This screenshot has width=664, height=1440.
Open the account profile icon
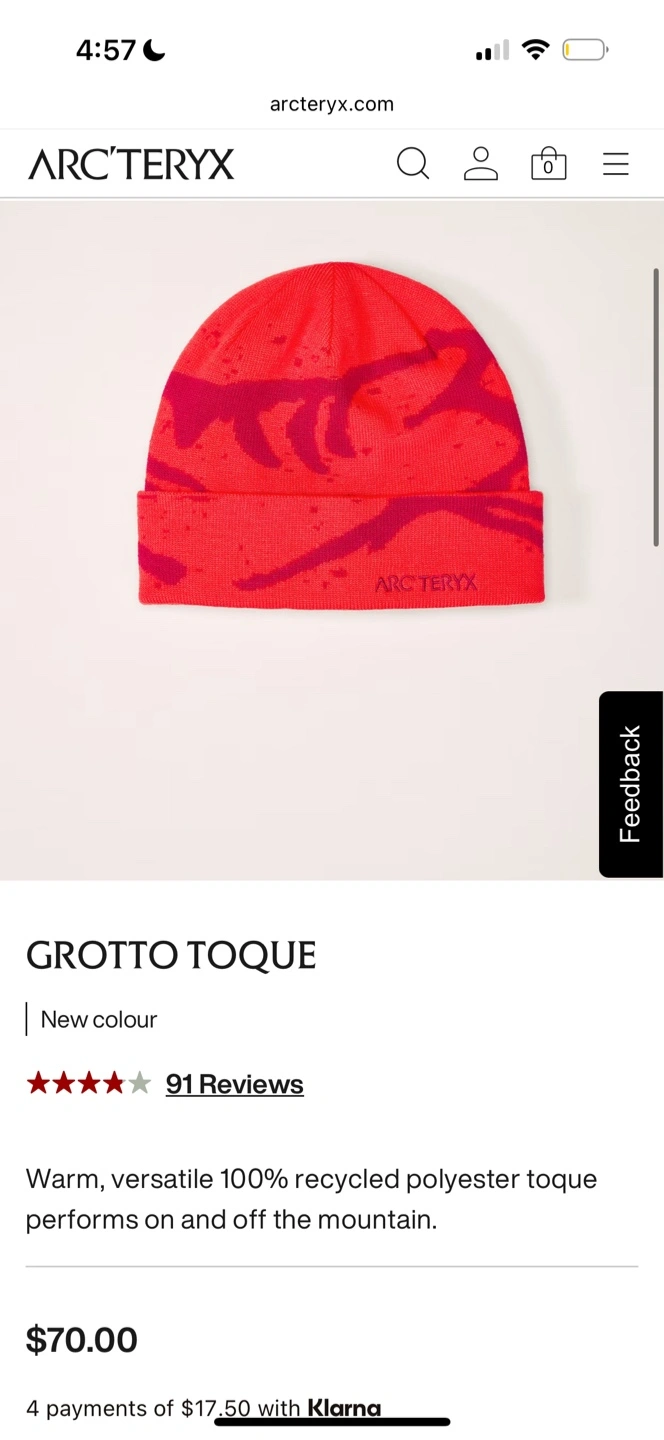481,163
